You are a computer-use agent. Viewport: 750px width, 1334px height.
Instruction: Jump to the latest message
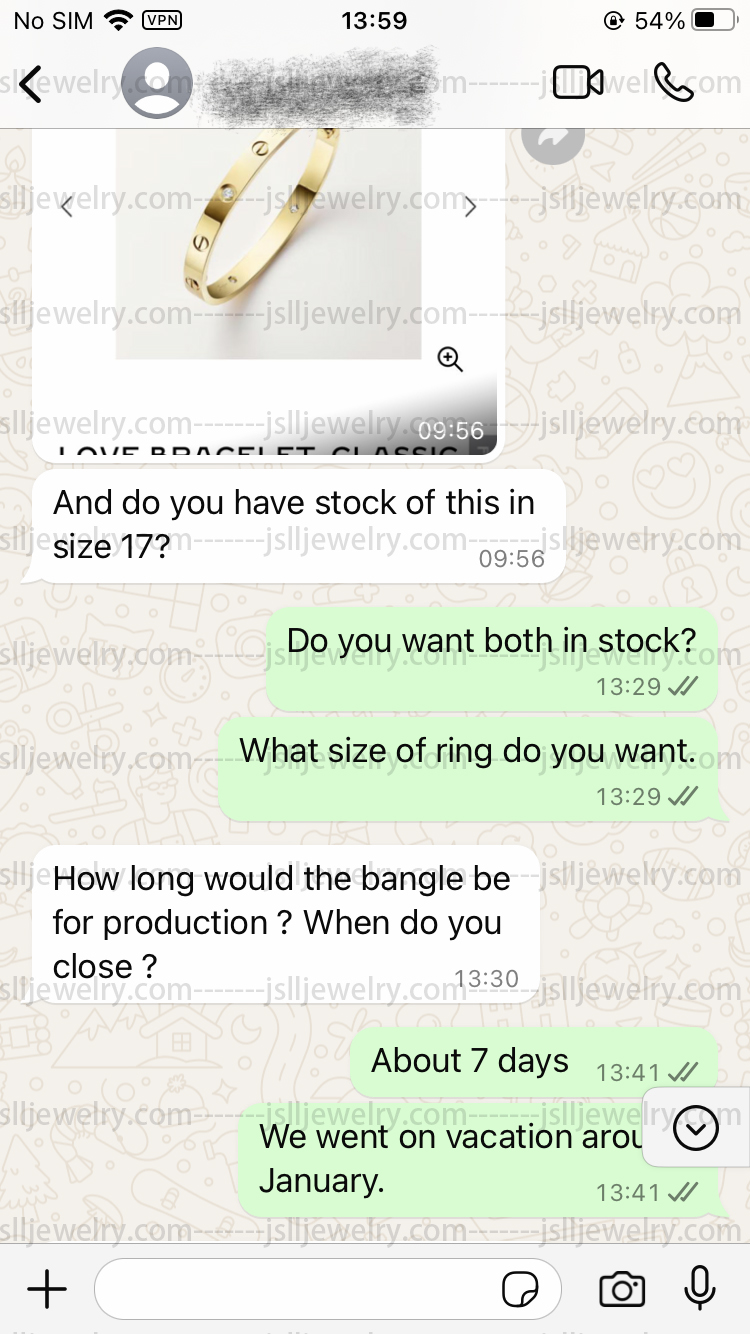[696, 1129]
